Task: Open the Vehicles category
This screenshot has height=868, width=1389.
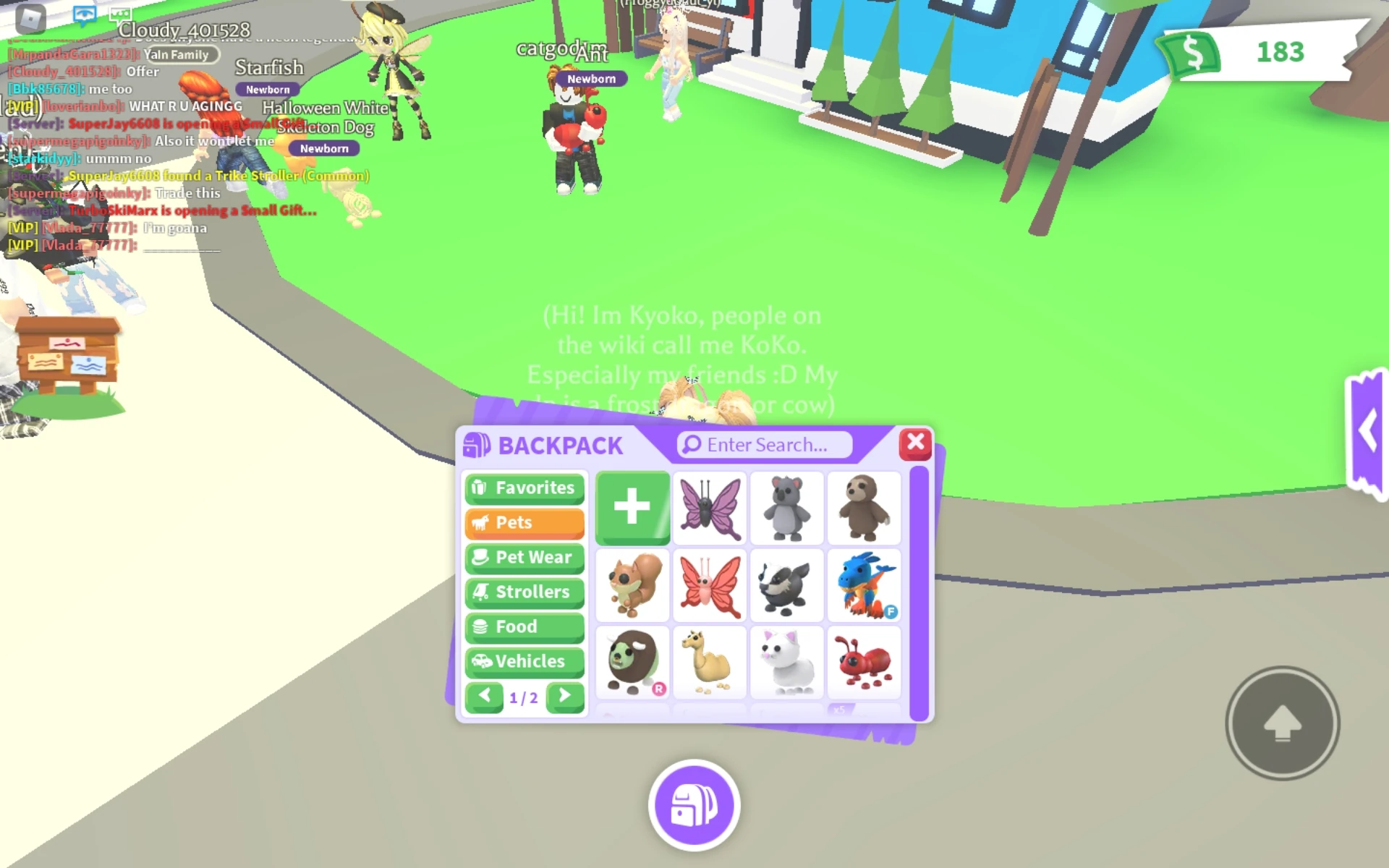Action: pos(524,662)
